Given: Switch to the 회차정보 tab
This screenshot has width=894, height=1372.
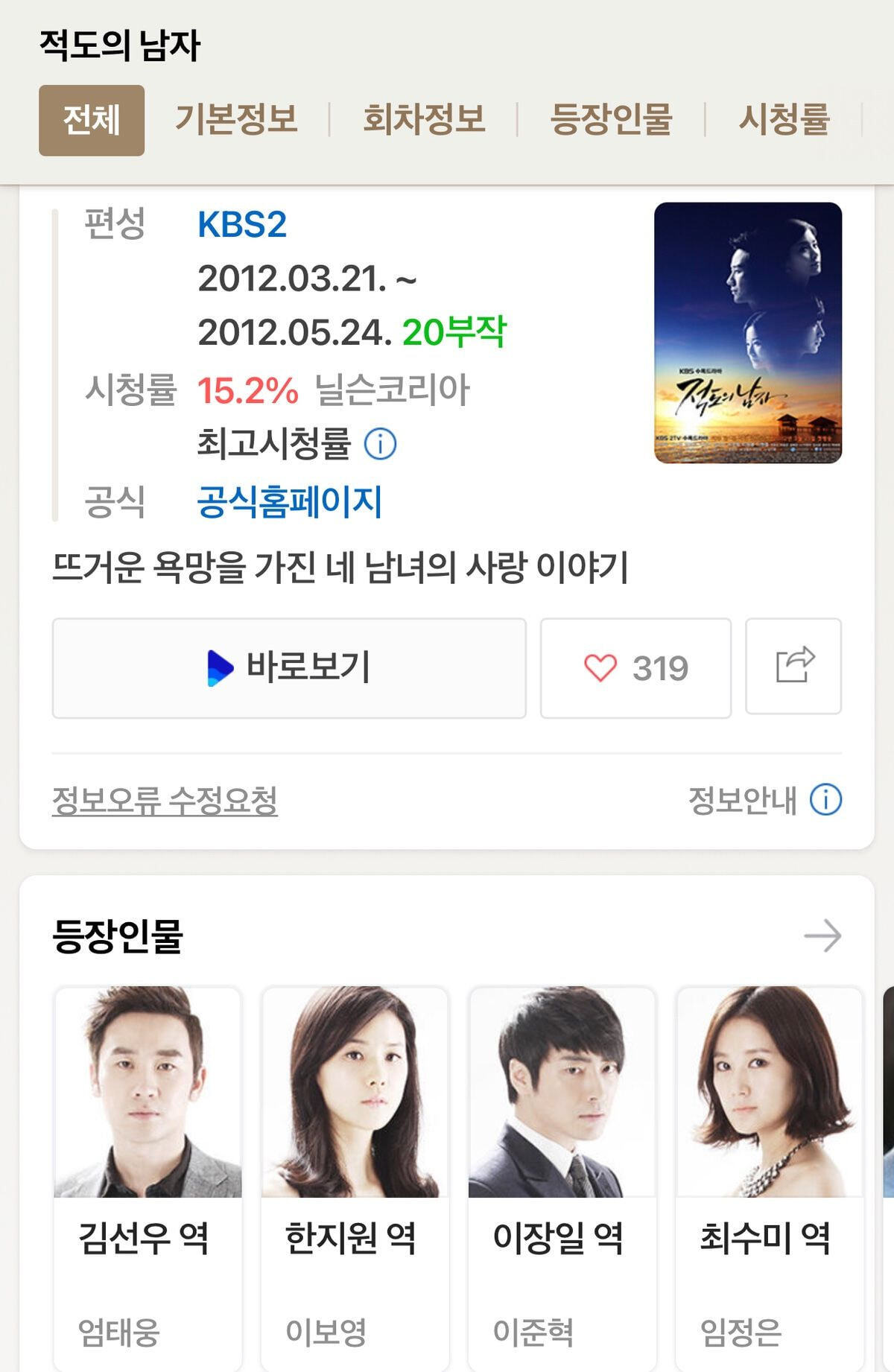Looking at the screenshot, I should point(424,120).
